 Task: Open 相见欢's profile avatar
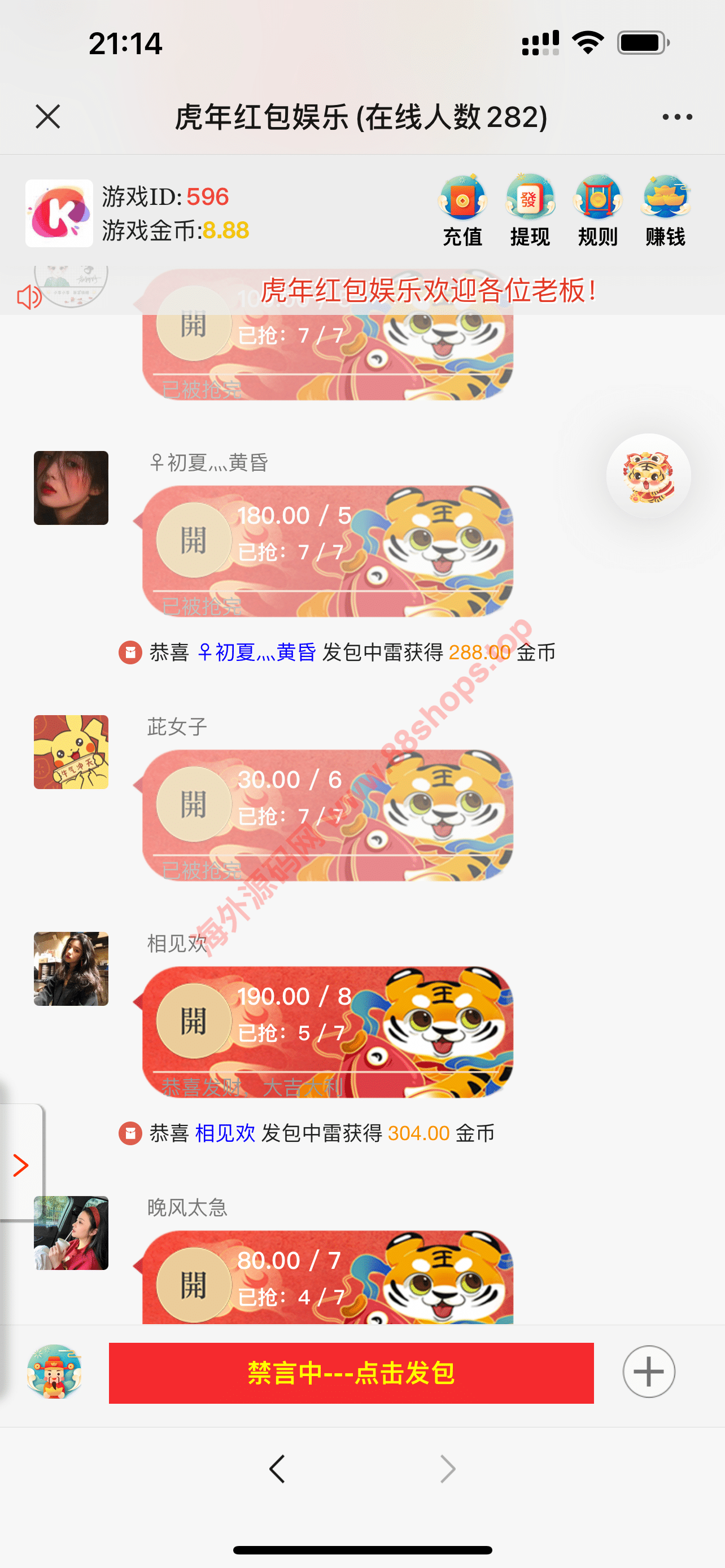71,969
